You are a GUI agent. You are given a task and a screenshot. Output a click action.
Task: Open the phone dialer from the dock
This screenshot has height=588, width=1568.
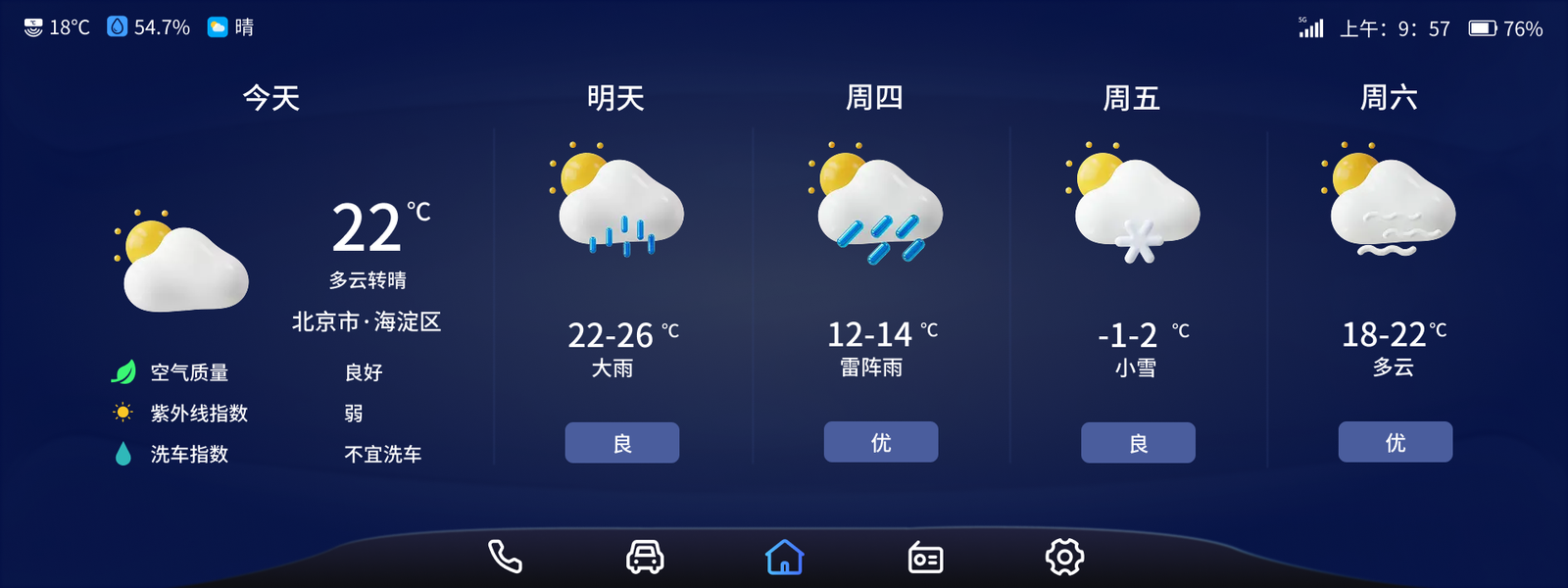click(x=505, y=557)
